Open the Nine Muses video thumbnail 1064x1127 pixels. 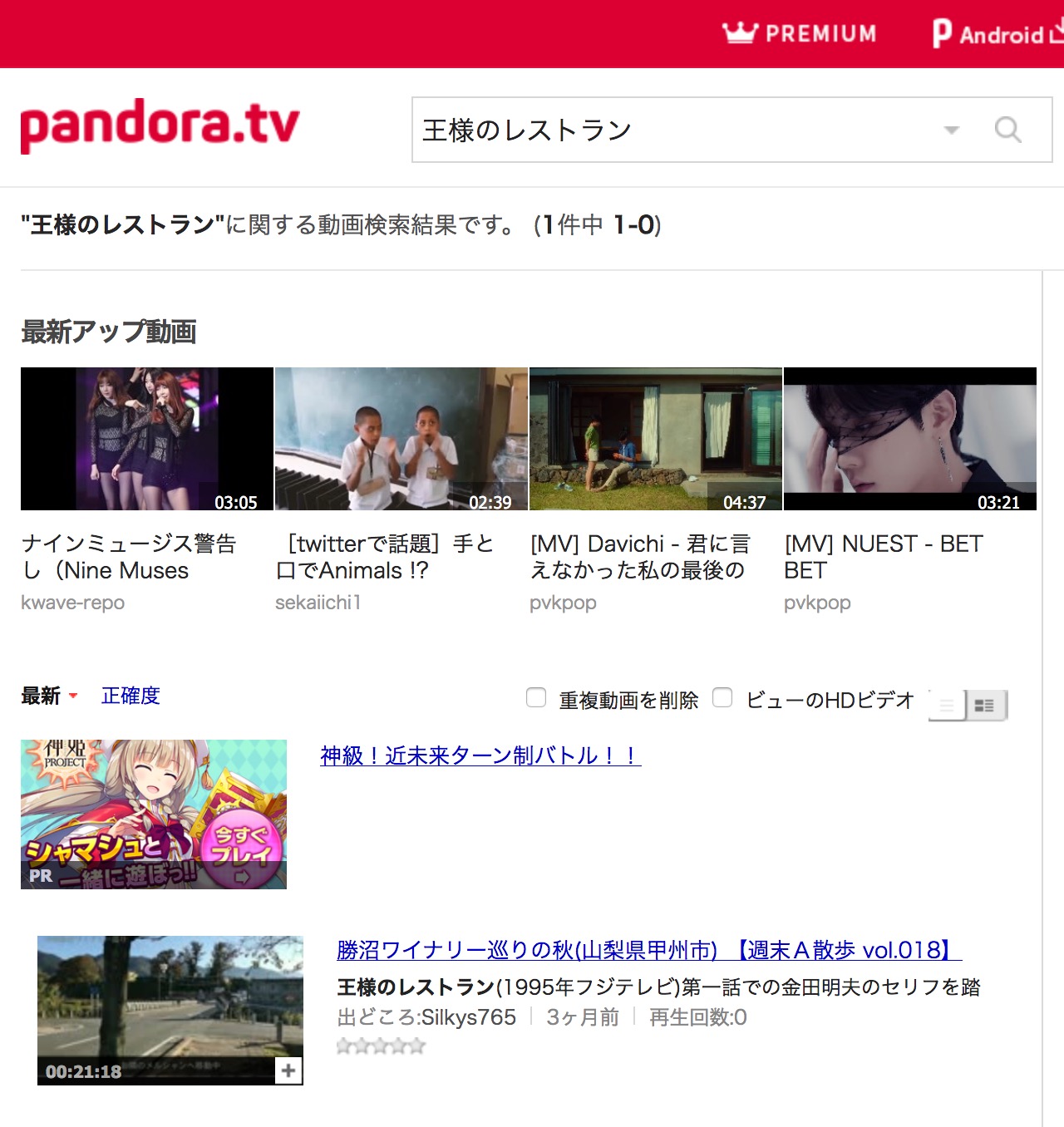coord(147,439)
